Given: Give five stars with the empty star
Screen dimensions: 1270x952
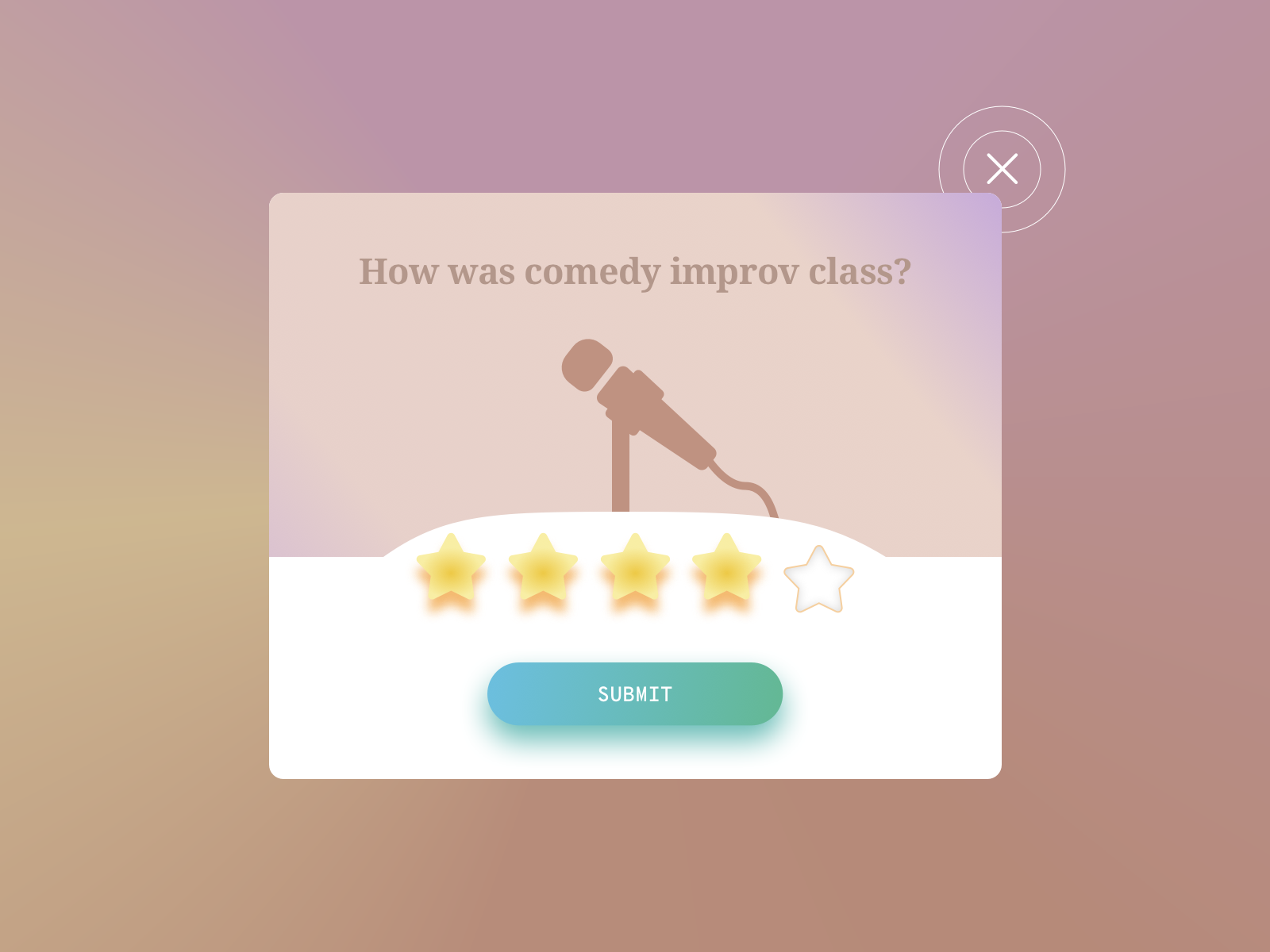Looking at the screenshot, I should click(818, 581).
